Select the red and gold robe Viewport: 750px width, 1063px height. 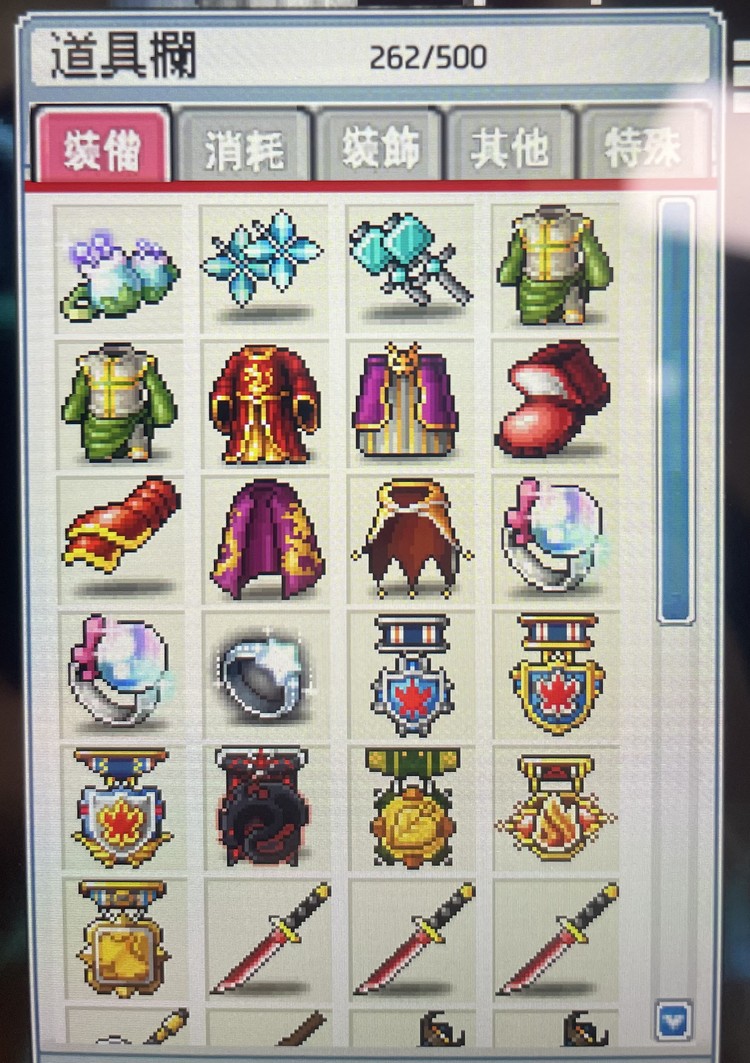pos(264,402)
